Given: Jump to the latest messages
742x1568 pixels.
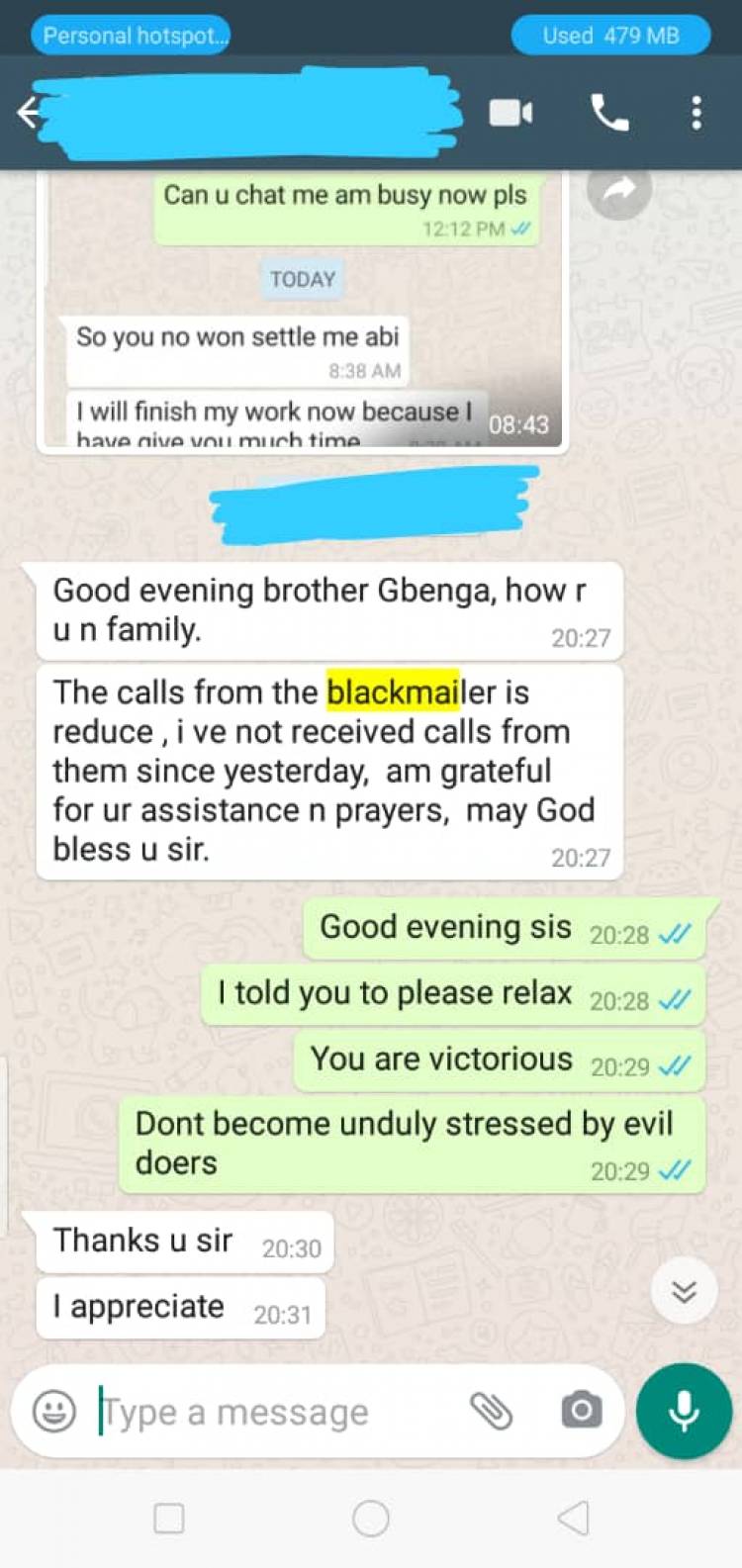Looking at the screenshot, I should 684,1291.
